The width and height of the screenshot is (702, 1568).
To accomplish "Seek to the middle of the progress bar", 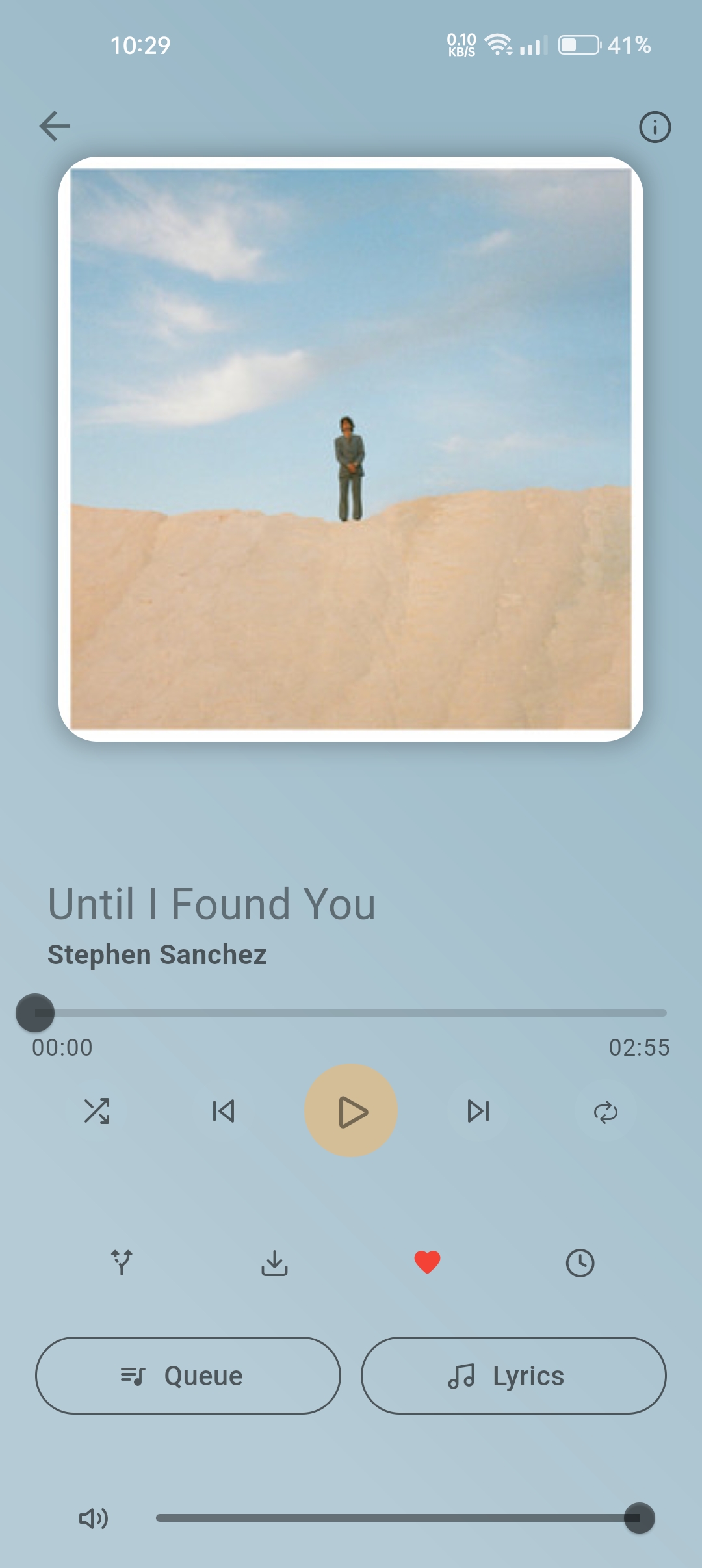I will click(x=351, y=1013).
